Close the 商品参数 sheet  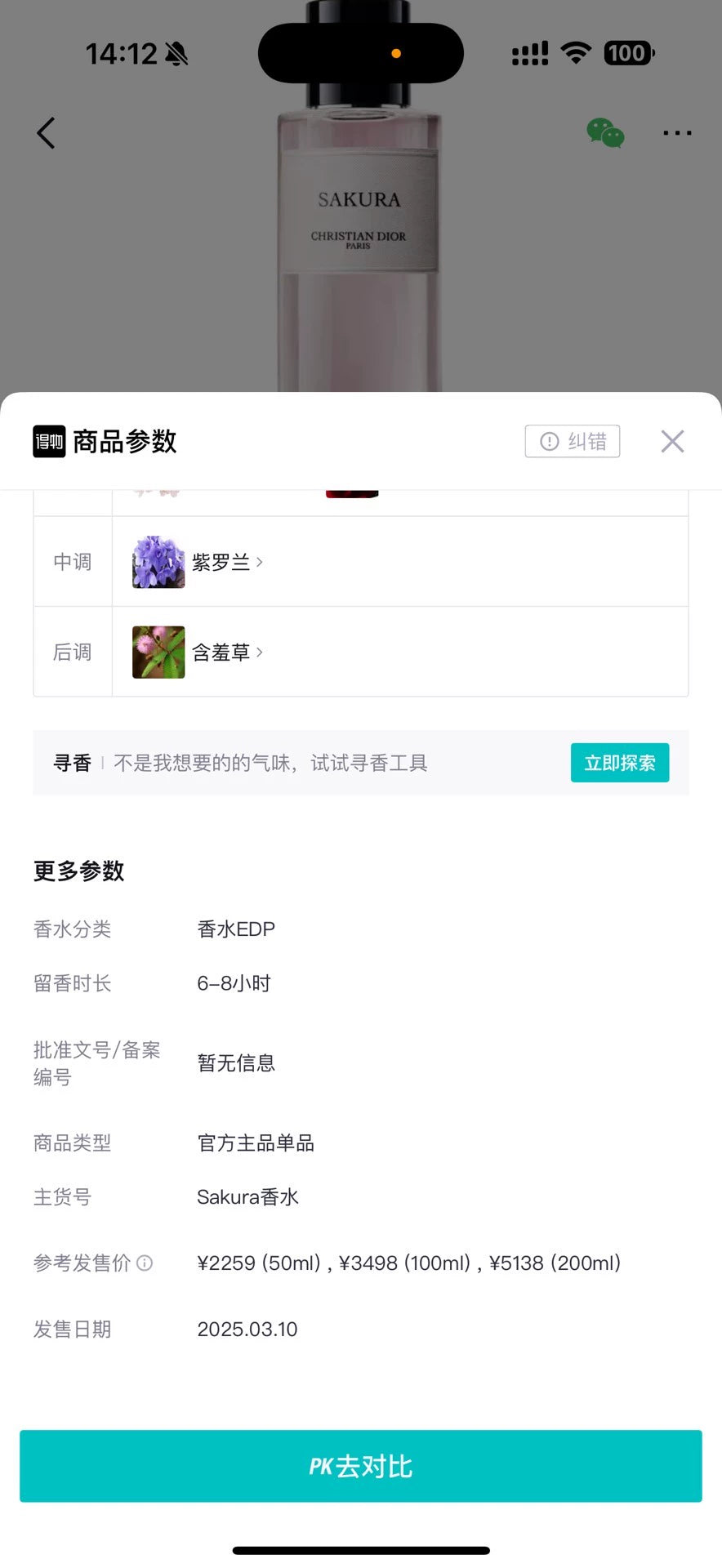(672, 442)
